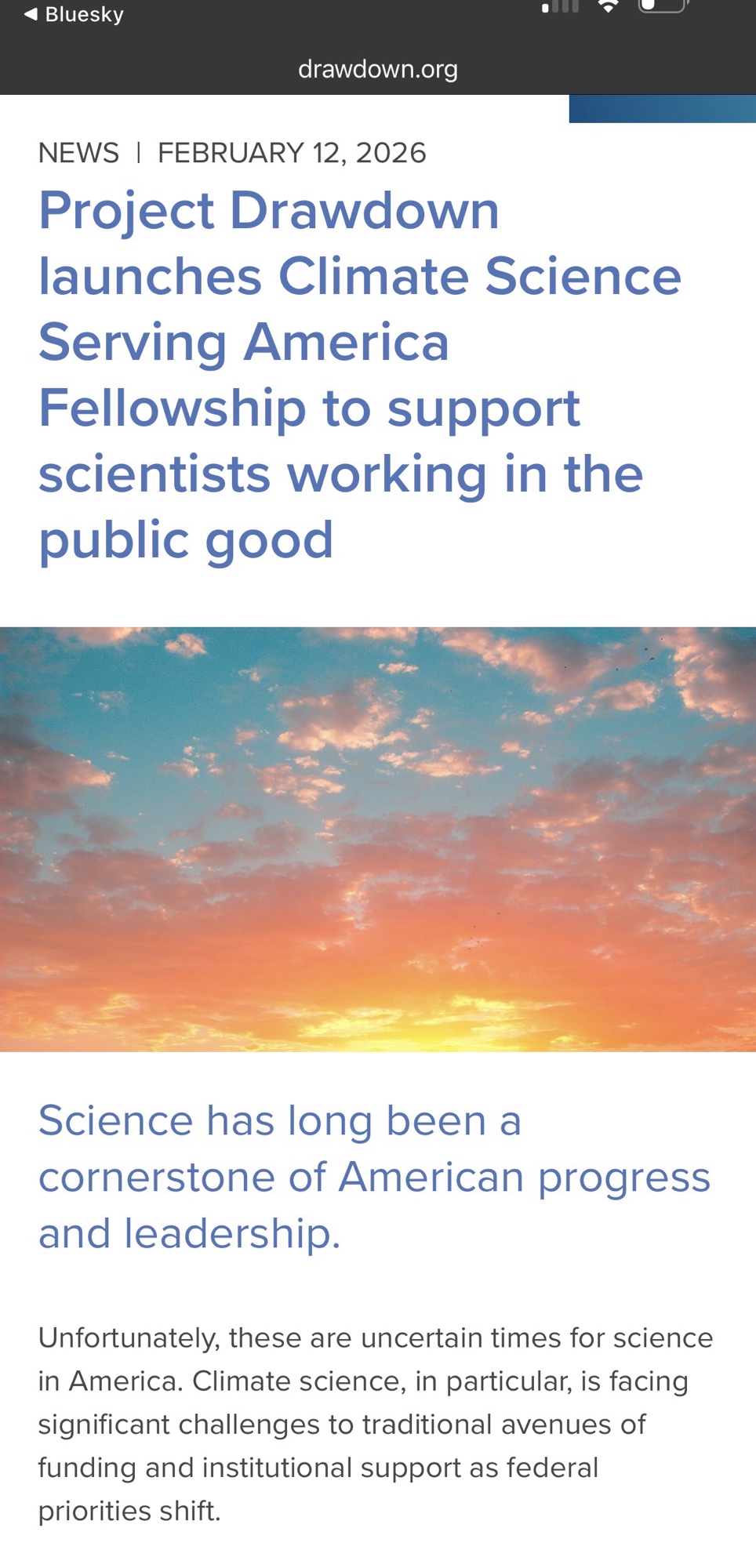Tap the drawdown.org address bar
The height and width of the screenshot is (1568, 756).
(378, 69)
